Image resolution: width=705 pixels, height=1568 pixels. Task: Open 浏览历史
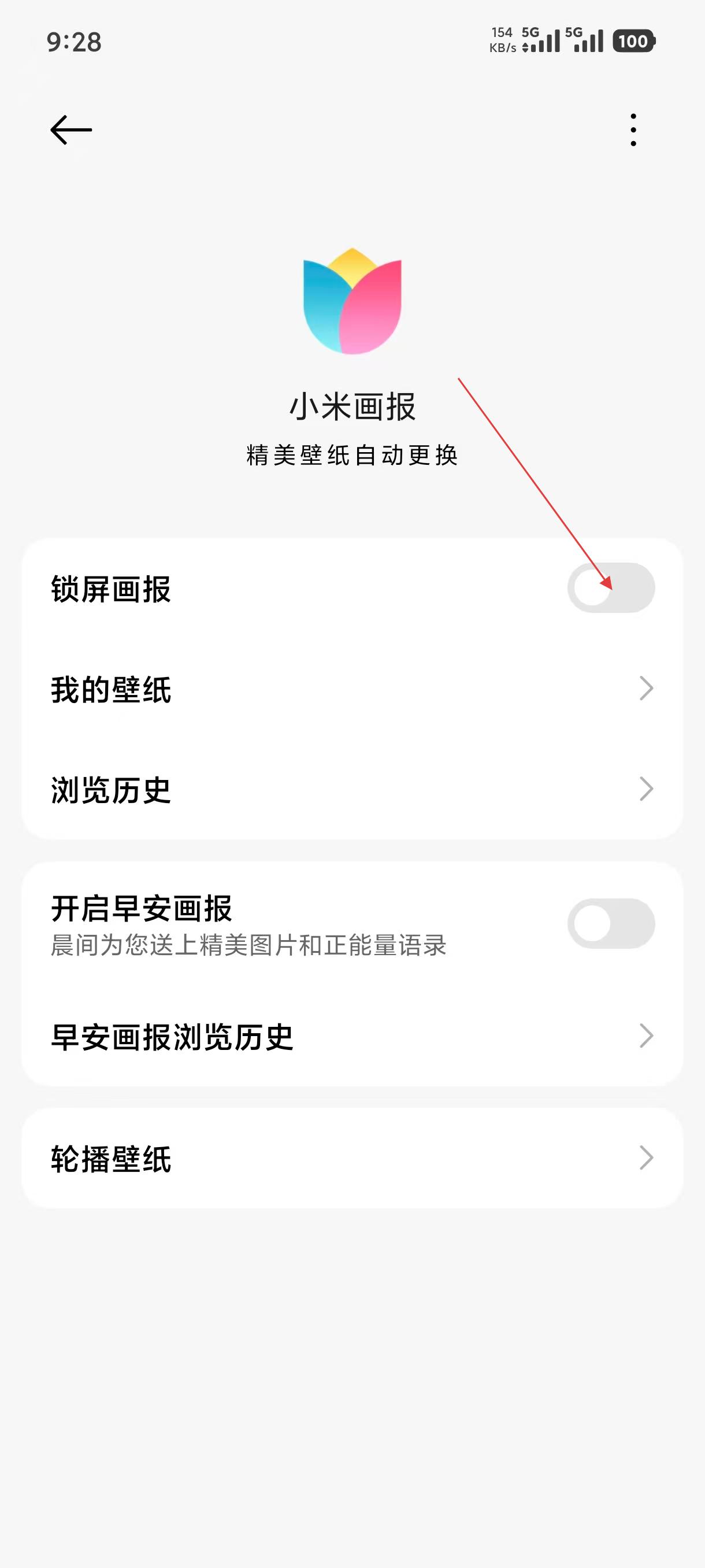pos(351,789)
